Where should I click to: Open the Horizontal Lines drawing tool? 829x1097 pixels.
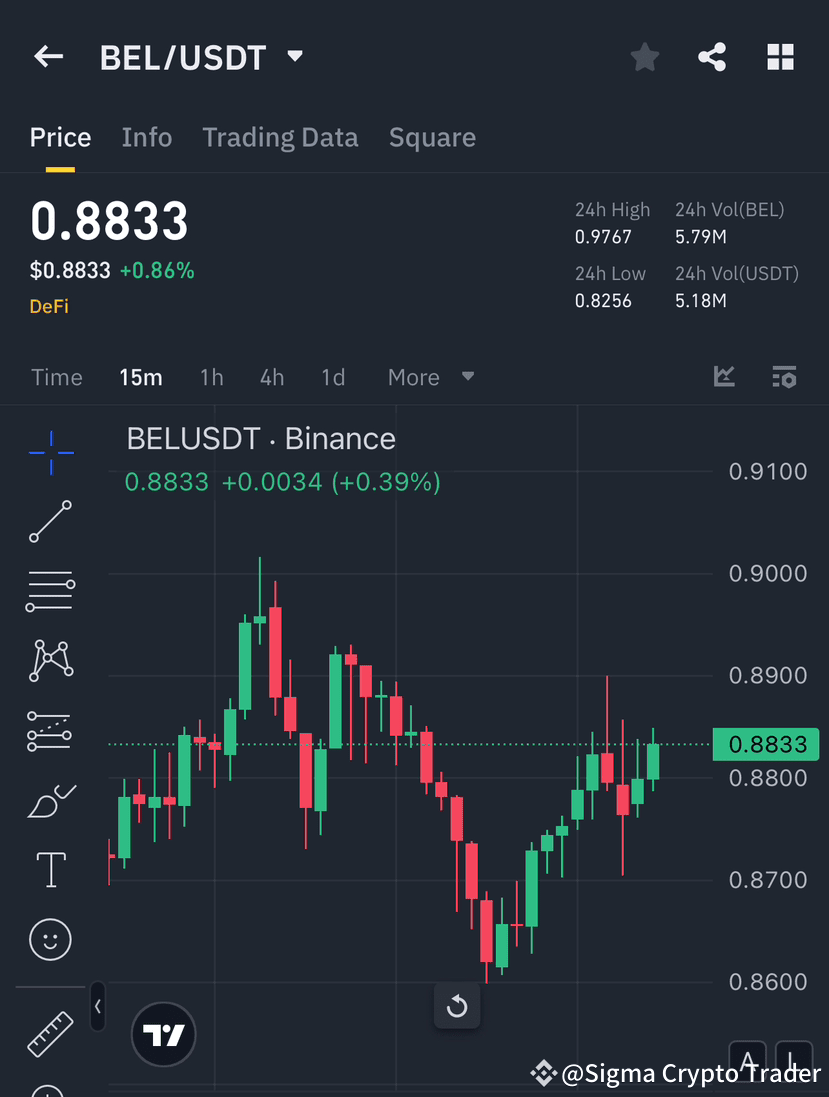tap(50, 590)
